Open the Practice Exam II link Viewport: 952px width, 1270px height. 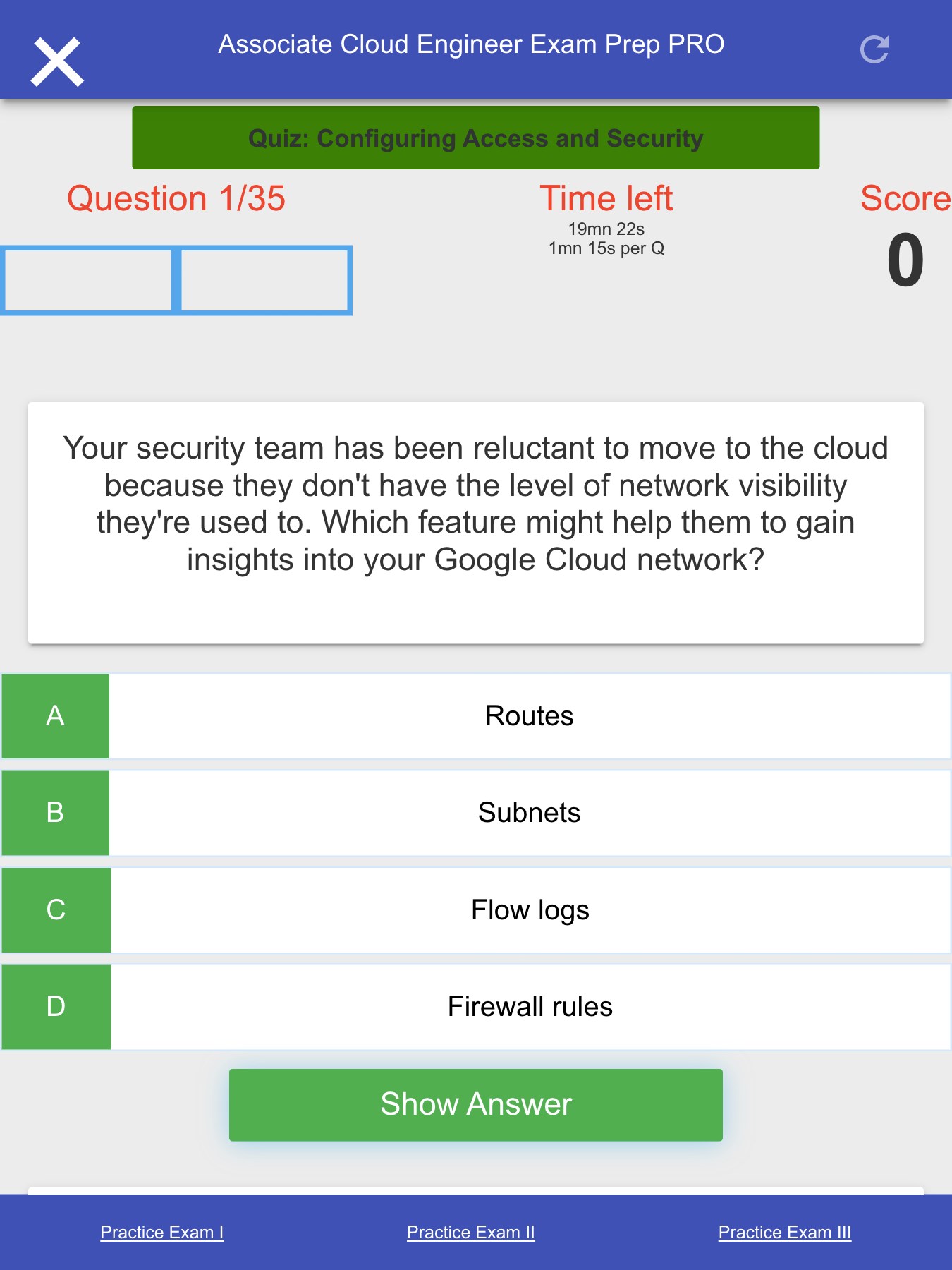point(471,1232)
